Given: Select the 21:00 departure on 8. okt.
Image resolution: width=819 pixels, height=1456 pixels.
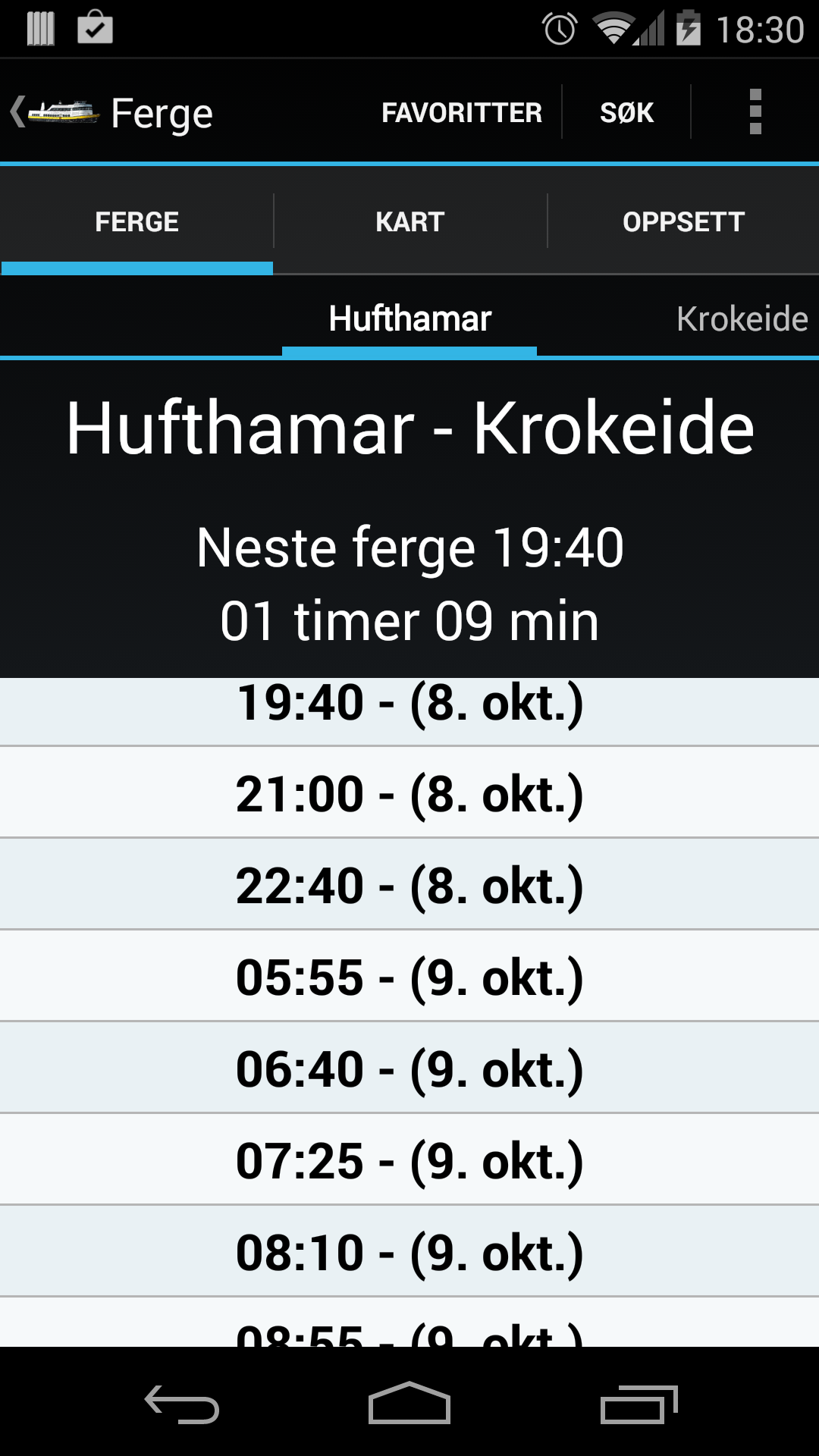Looking at the screenshot, I should tap(409, 793).
